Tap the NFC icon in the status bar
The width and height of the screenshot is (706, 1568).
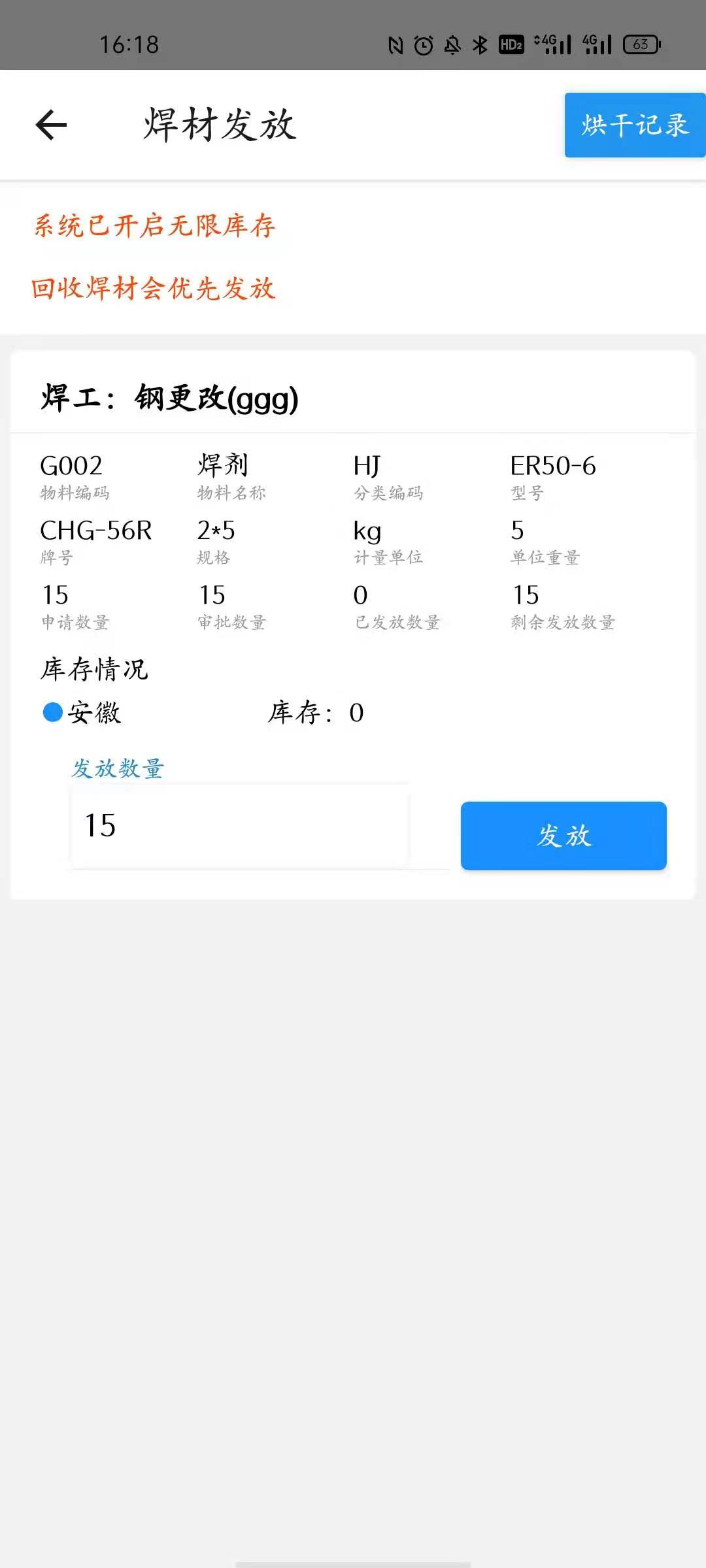[395, 44]
